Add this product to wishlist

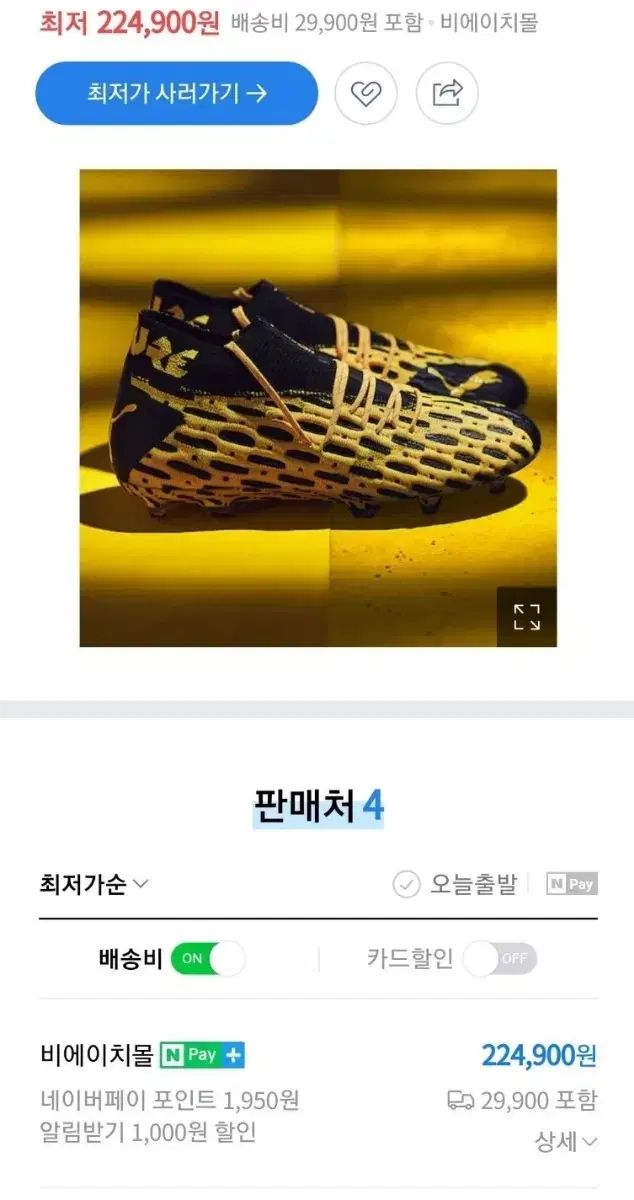(x=365, y=94)
